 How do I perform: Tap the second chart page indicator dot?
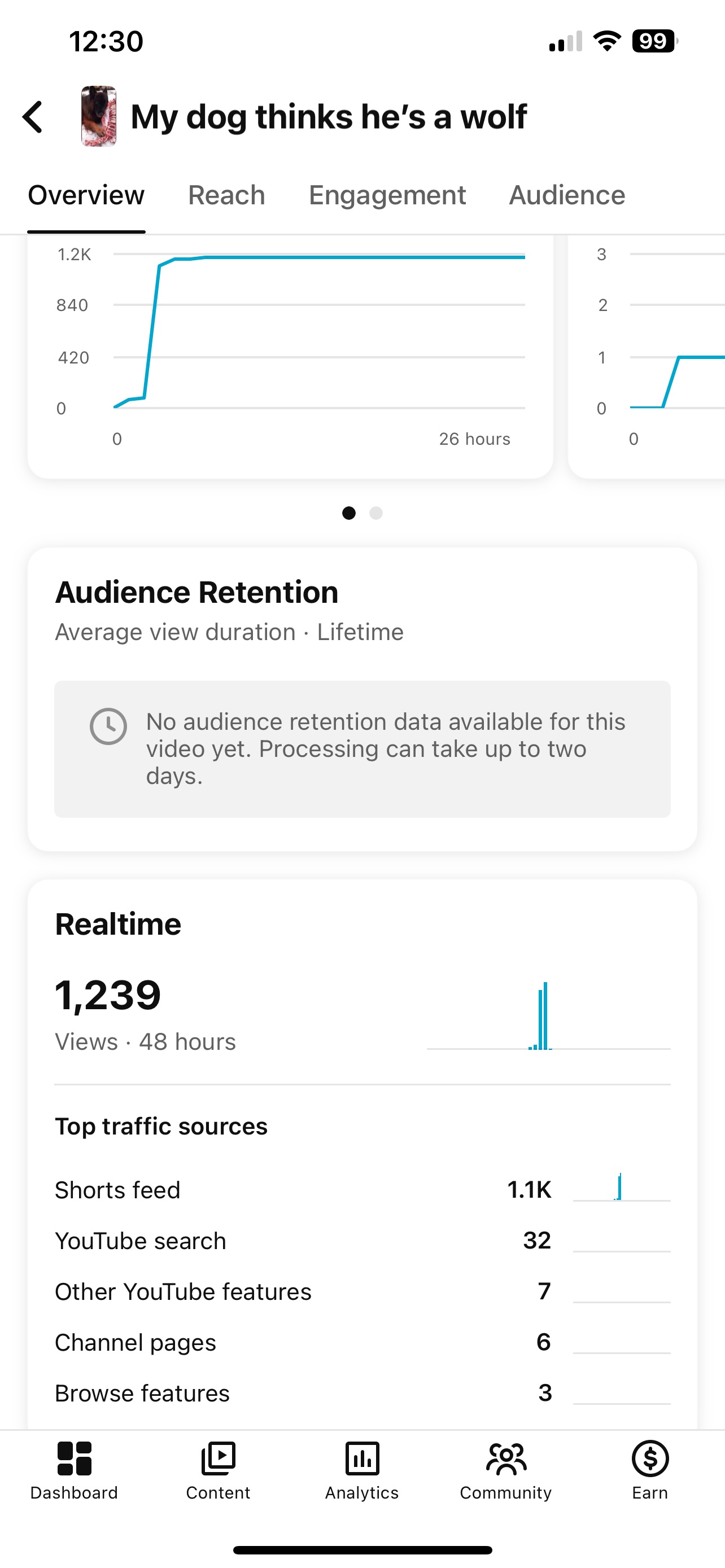[x=376, y=513]
